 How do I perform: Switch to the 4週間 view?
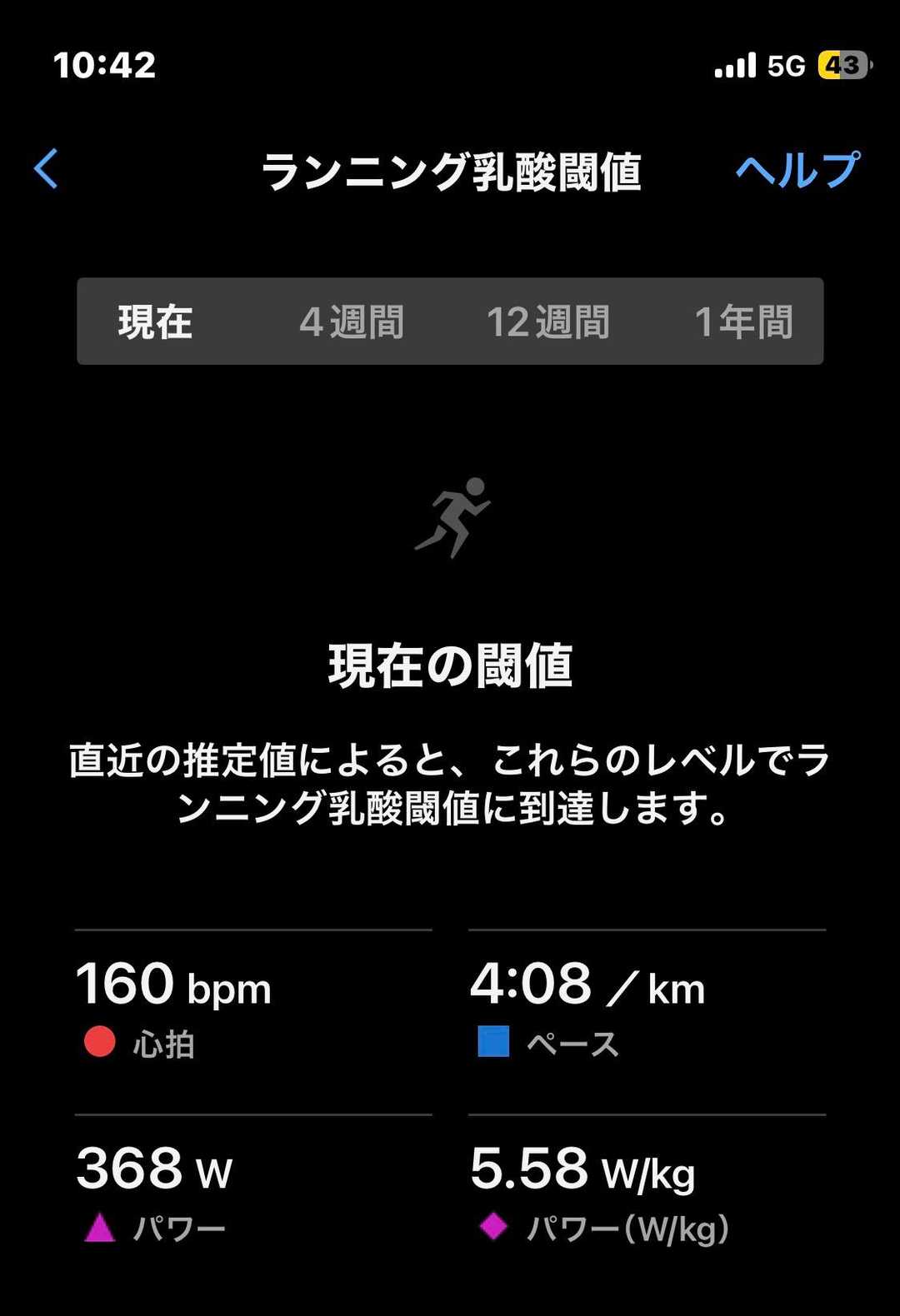[352, 322]
